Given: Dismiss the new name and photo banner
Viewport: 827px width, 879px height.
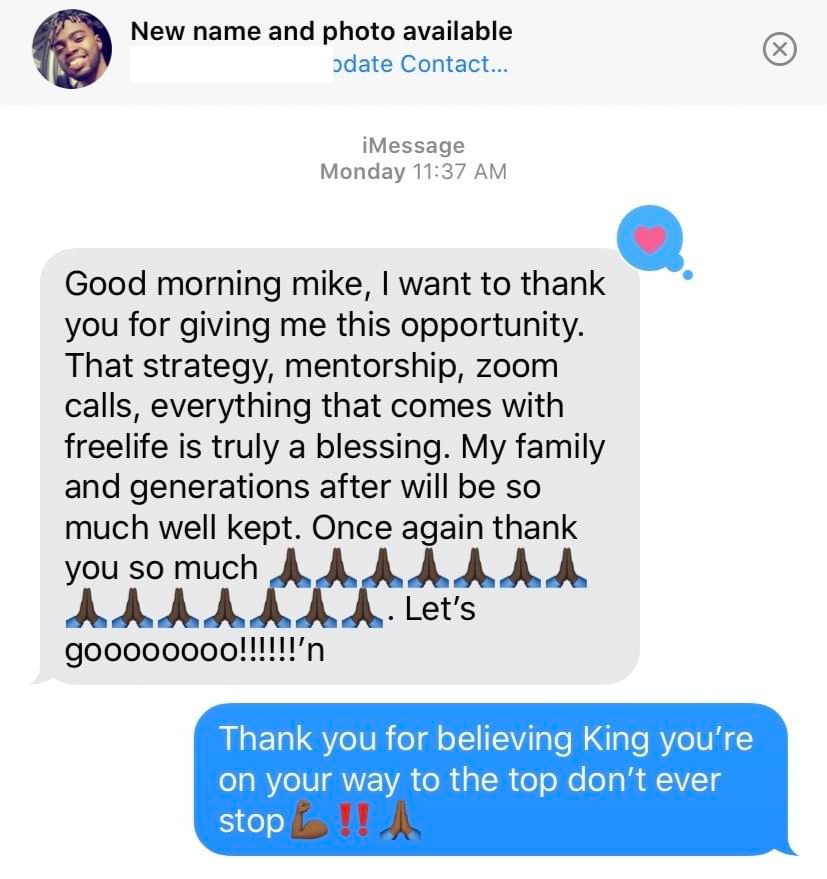Looking at the screenshot, I should (x=779, y=49).
